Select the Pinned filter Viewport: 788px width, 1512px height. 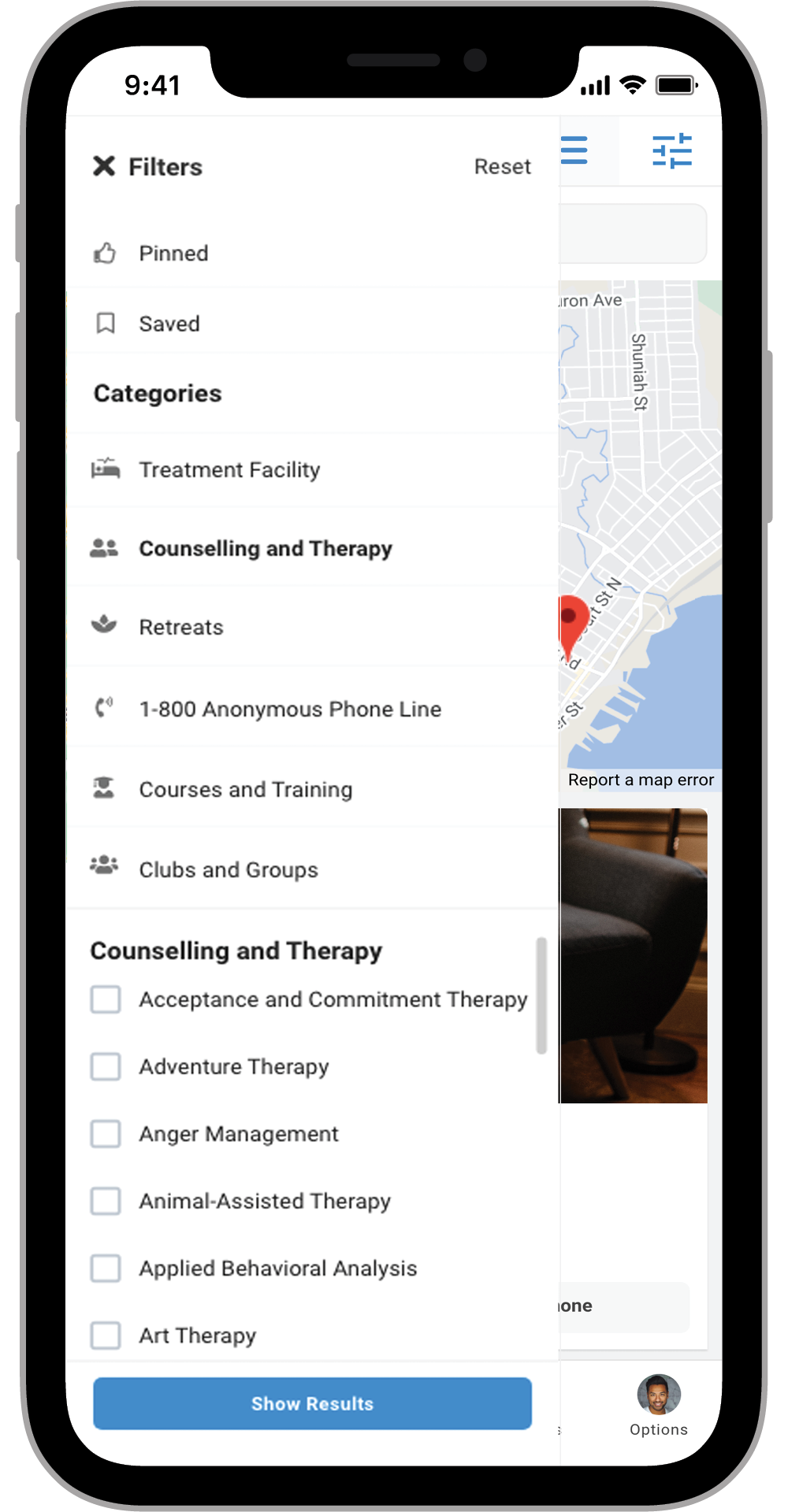click(x=313, y=254)
